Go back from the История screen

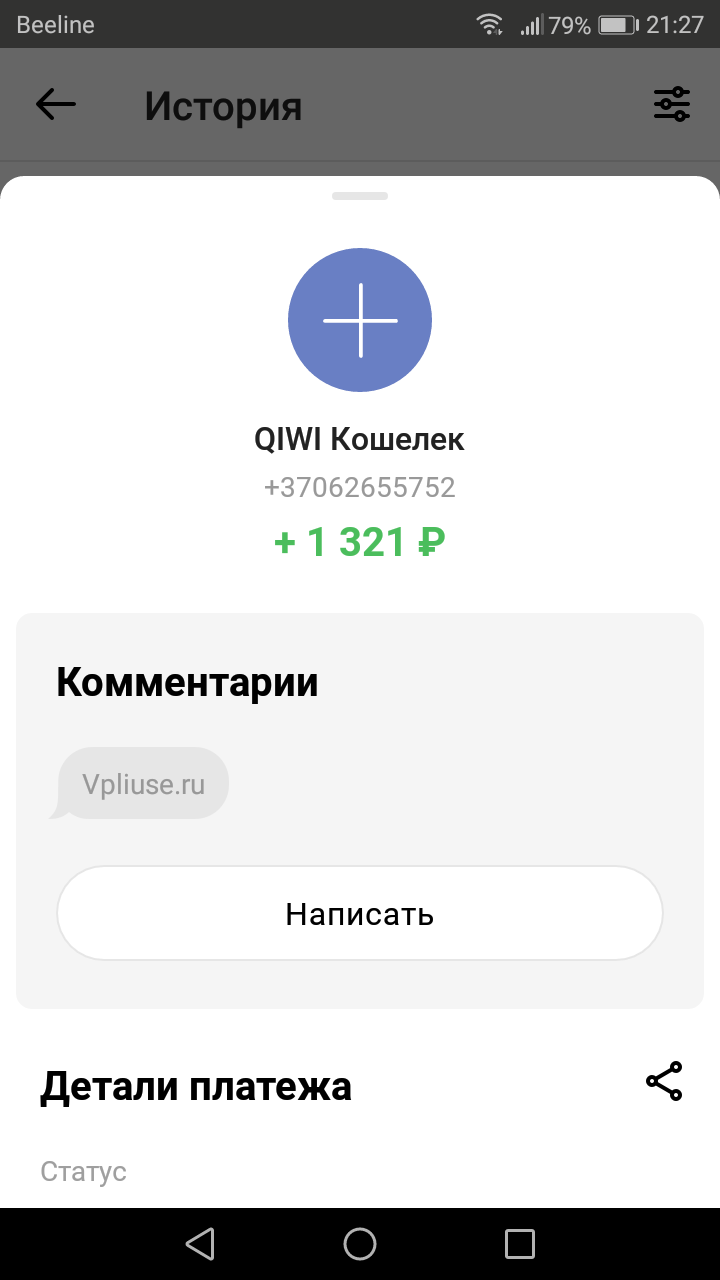click(x=56, y=104)
